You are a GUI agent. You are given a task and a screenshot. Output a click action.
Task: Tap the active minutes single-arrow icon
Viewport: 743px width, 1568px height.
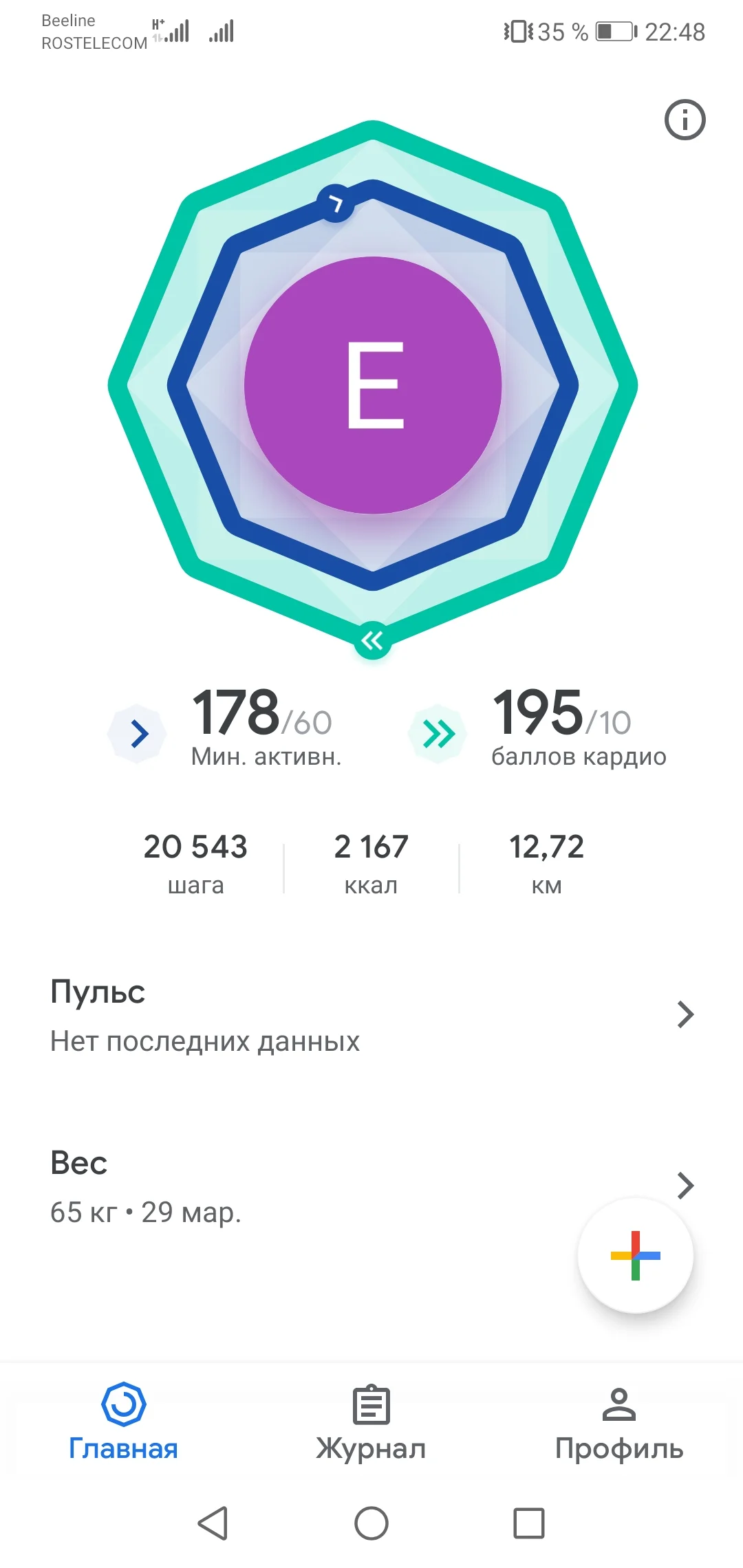tap(137, 733)
